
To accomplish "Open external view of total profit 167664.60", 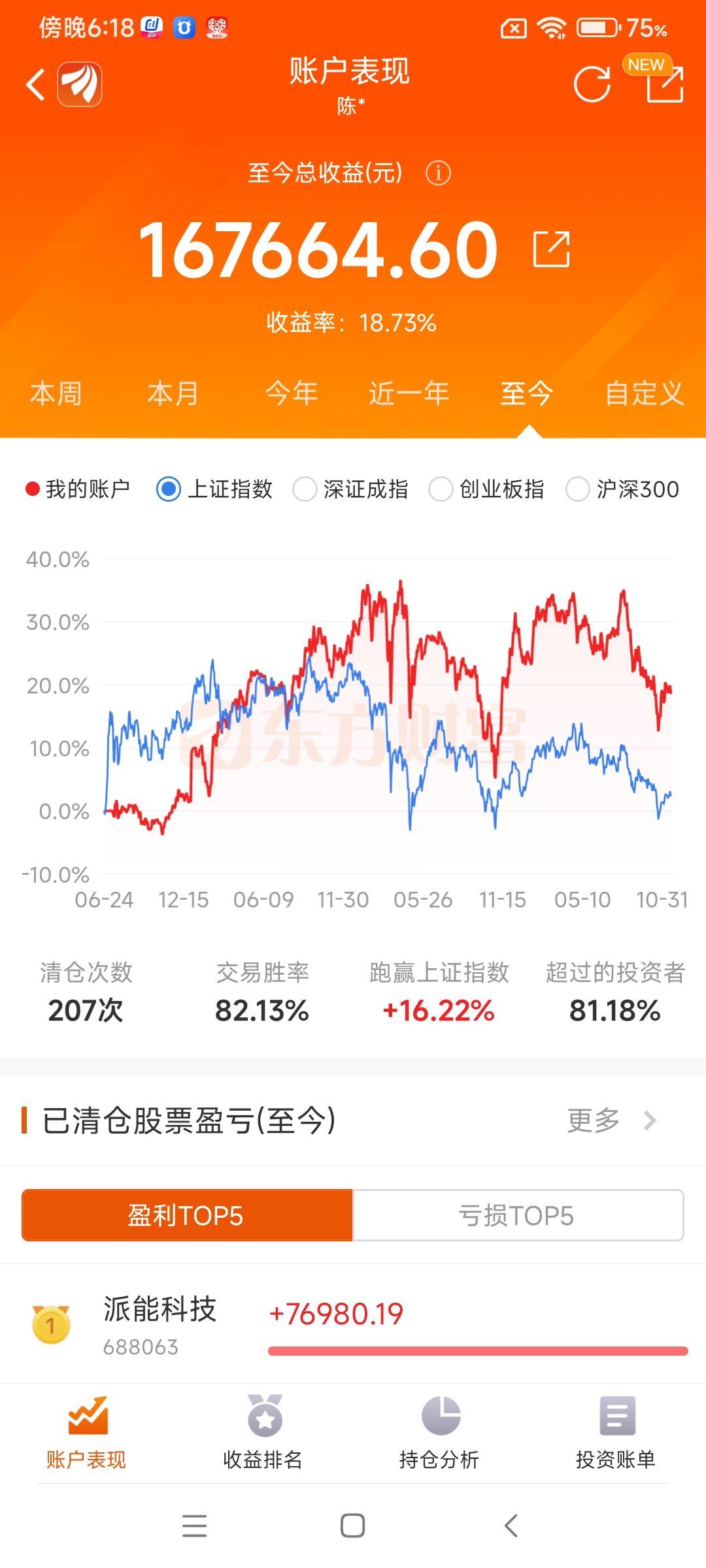I will [551, 250].
